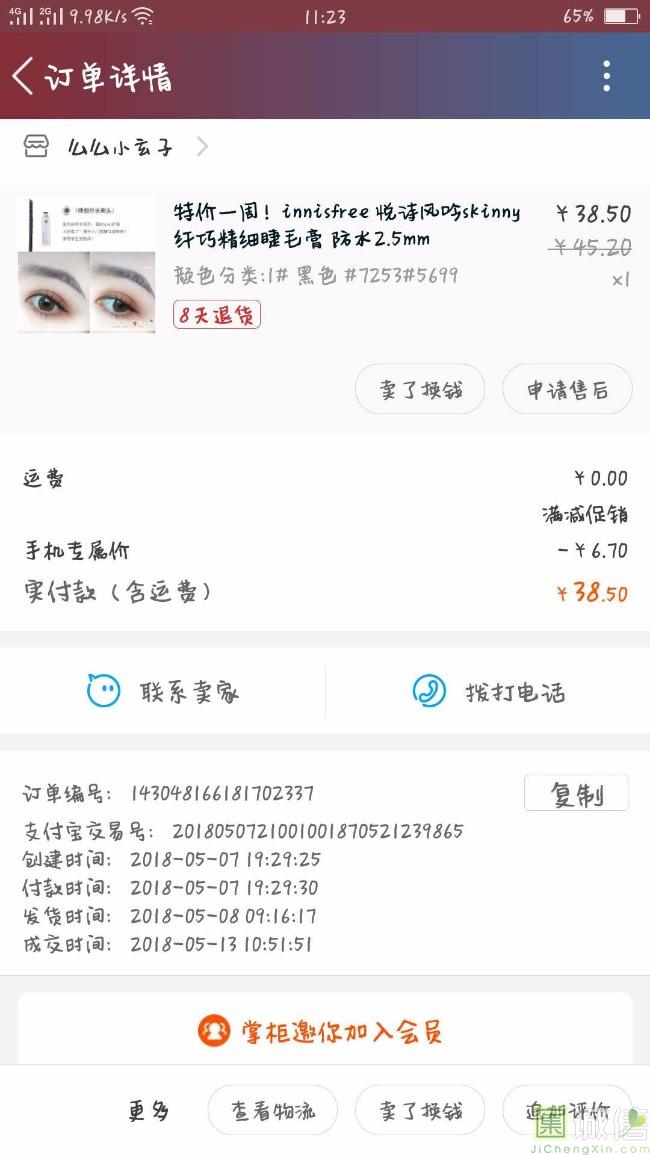
Task: Open the three-dot overflow menu
Action: pyautogui.click(x=606, y=76)
